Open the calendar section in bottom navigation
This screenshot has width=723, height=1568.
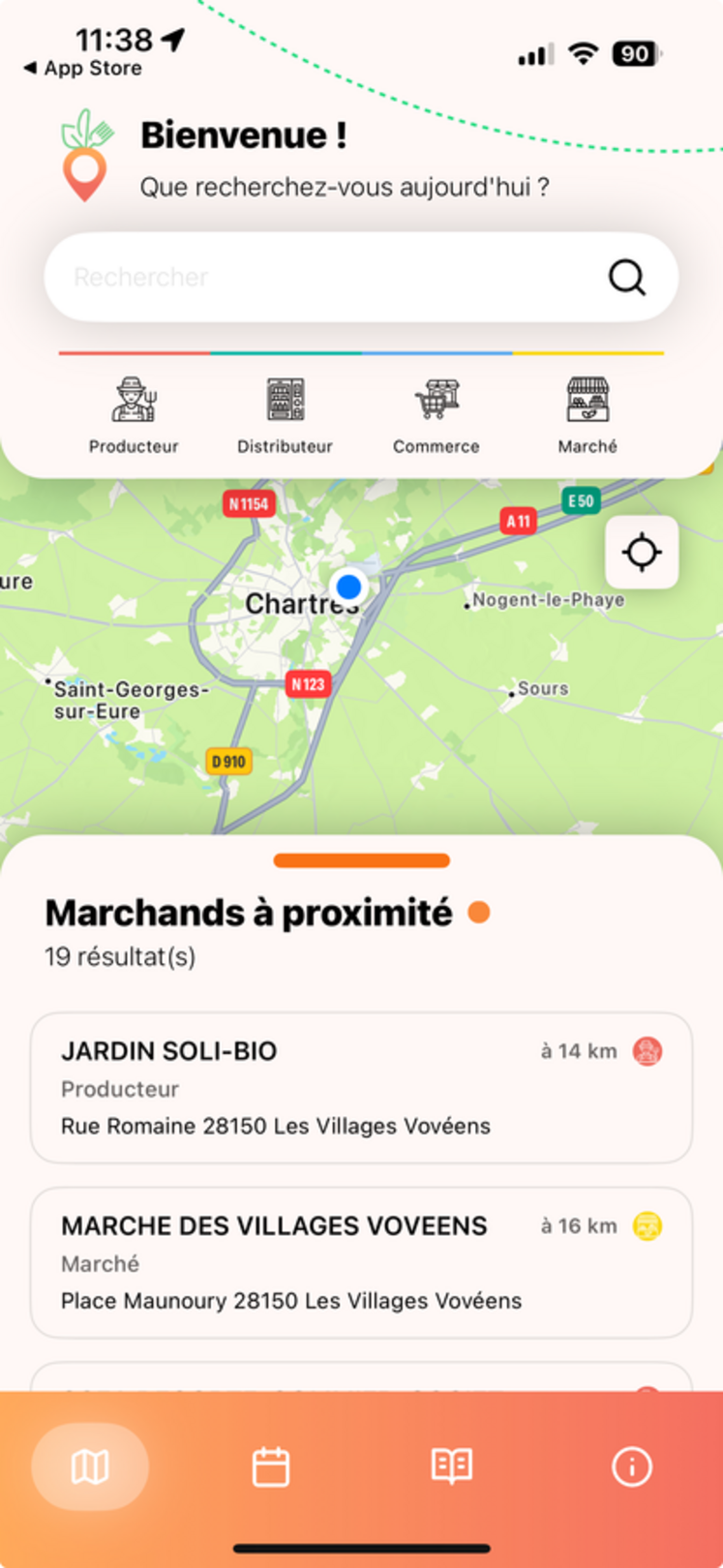269,1464
